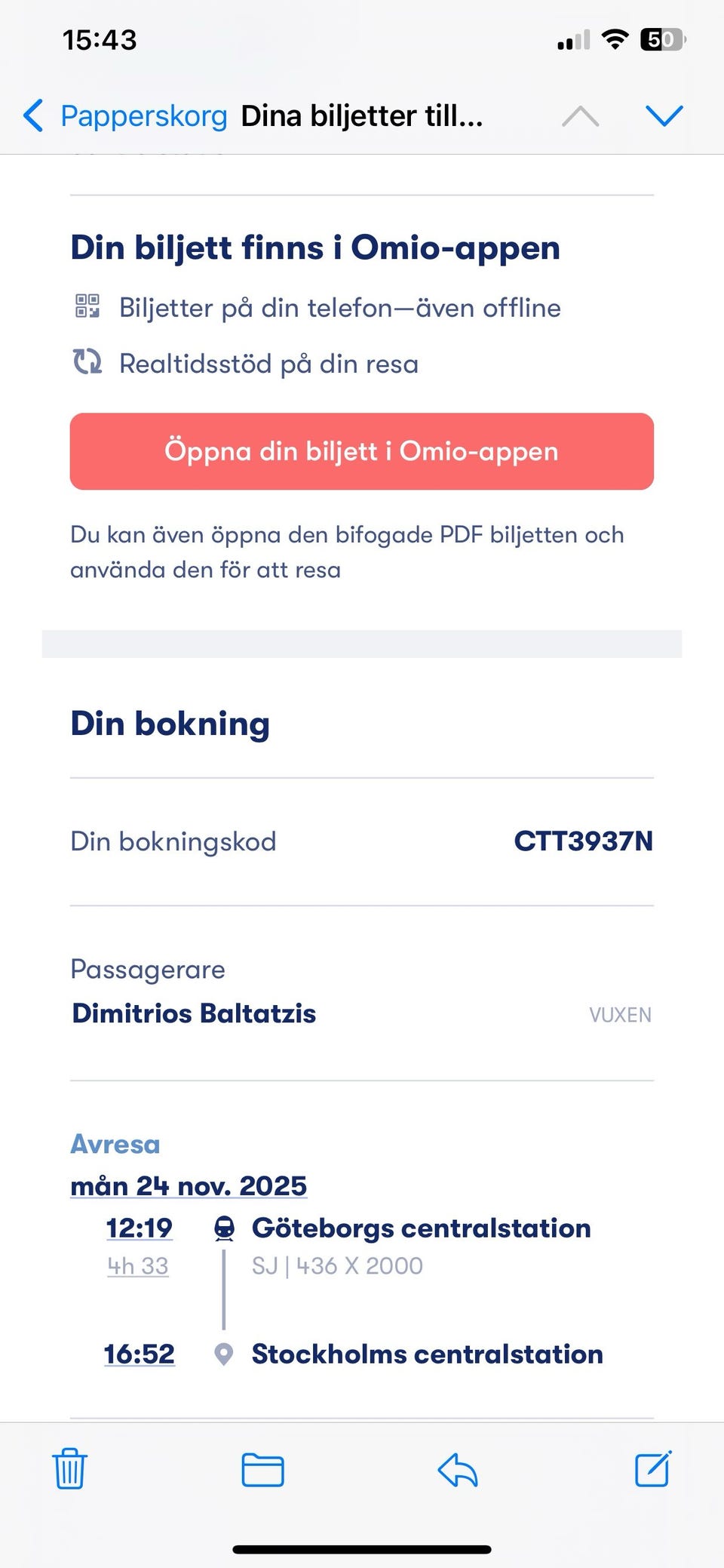The width and height of the screenshot is (724, 1568).
Task: Delete this email with the trash icon
Action: pos(69,1468)
